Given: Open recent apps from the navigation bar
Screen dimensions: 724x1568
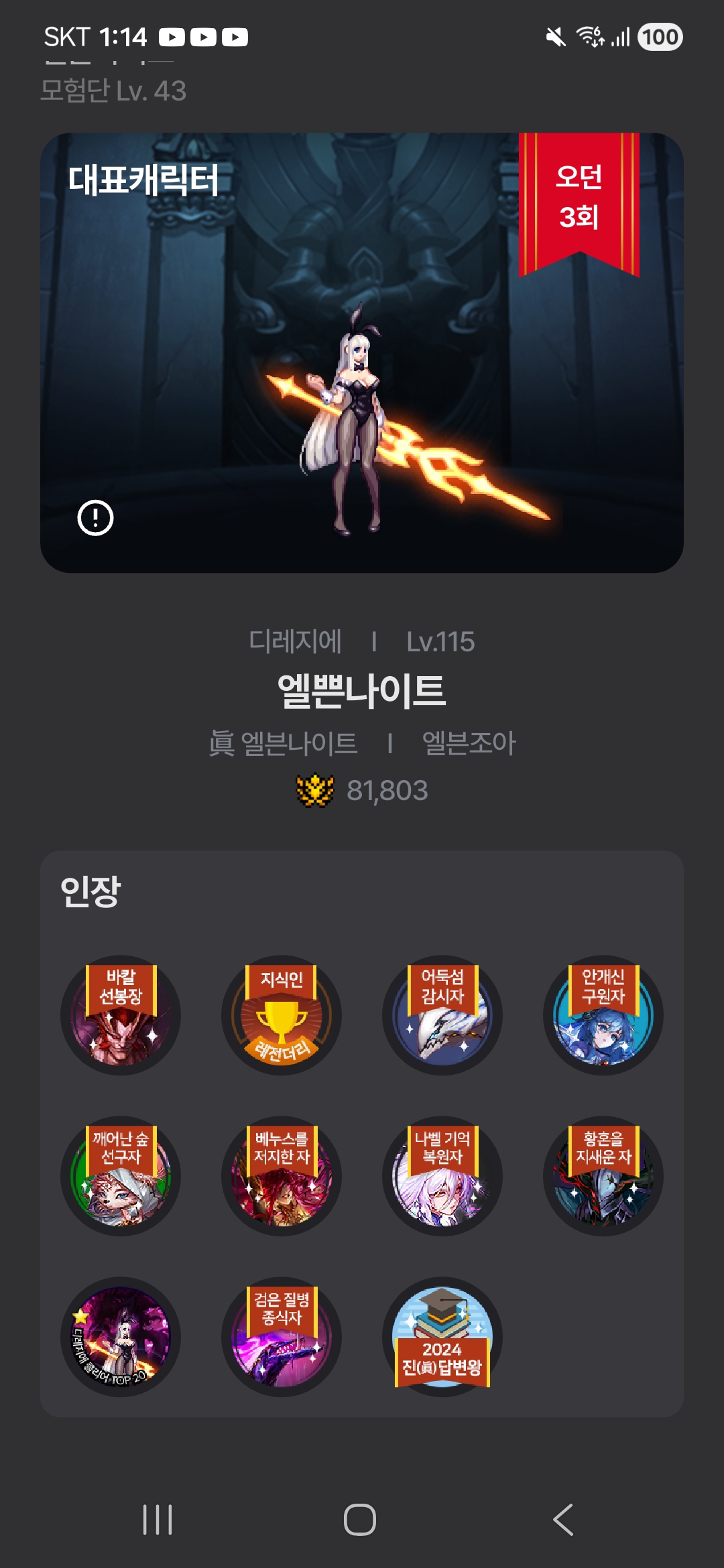Looking at the screenshot, I should 158,1519.
